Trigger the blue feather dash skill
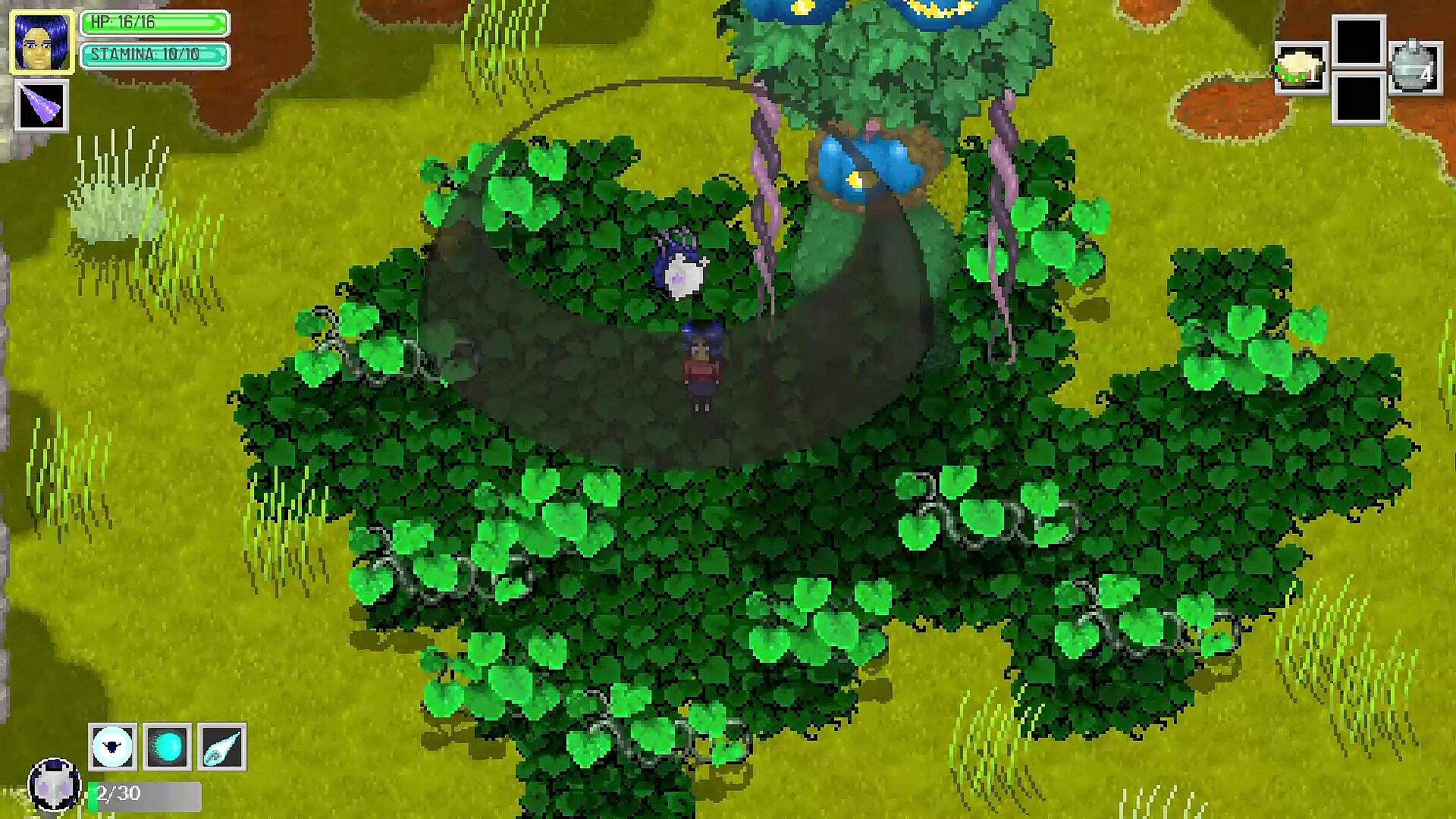1456x819 pixels. click(x=222, y=747)
